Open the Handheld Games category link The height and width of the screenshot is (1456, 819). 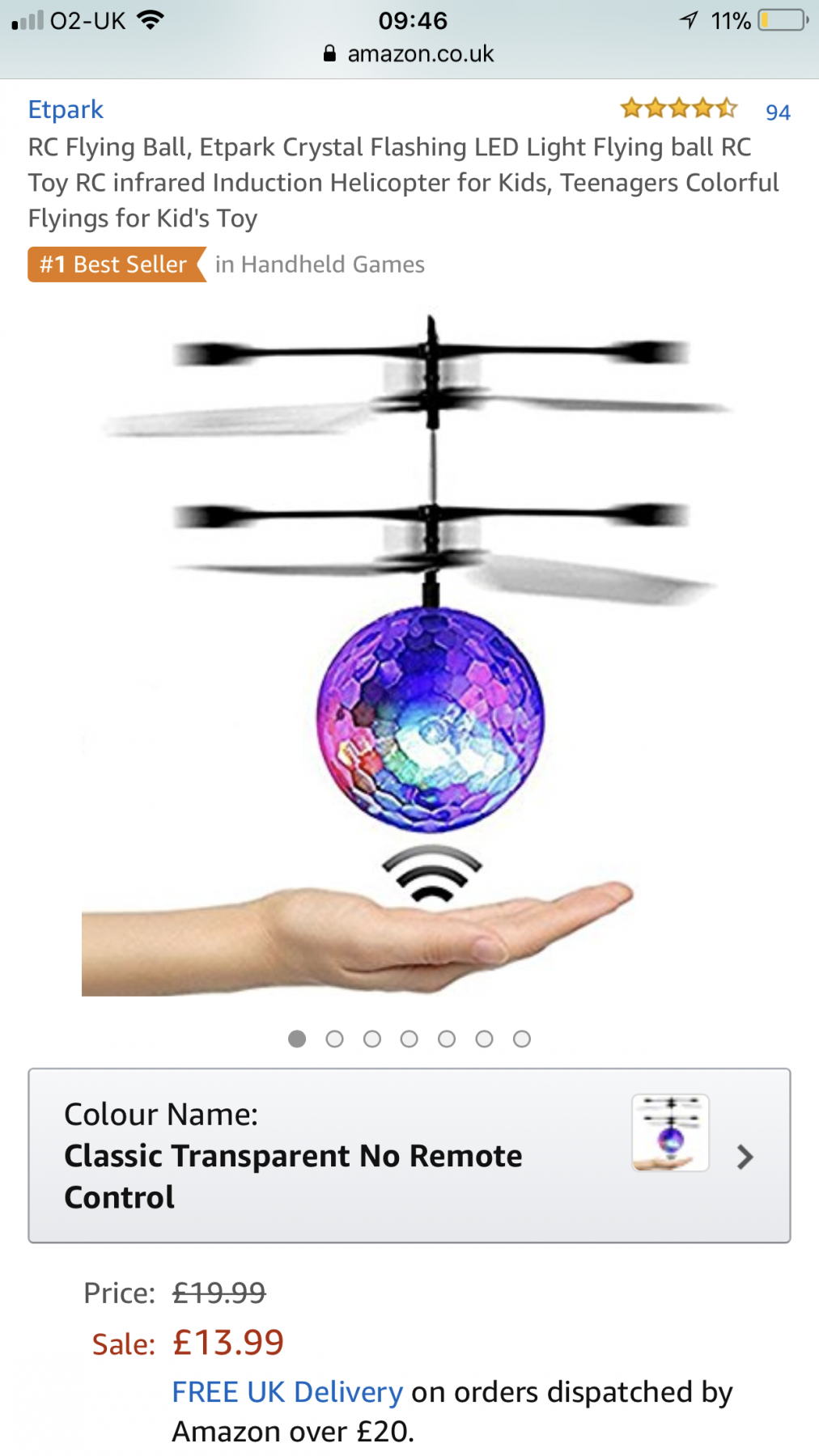pos(320,265)
